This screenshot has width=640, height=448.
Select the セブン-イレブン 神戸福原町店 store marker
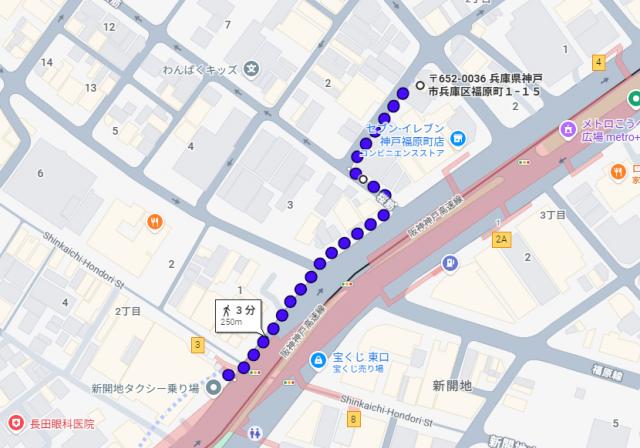coord(458,137)
